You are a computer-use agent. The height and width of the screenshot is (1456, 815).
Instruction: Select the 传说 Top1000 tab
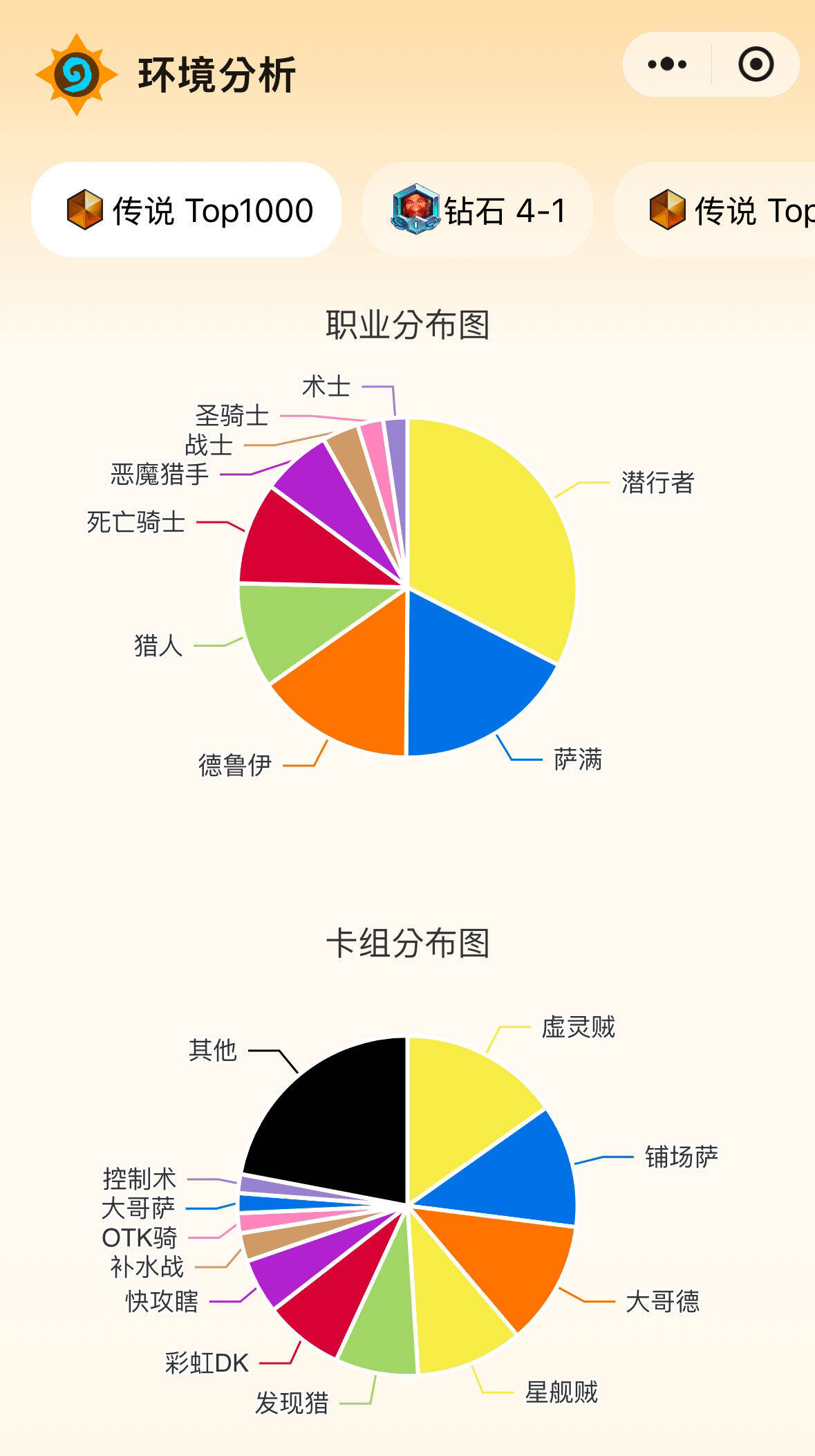tap(187, 210)
